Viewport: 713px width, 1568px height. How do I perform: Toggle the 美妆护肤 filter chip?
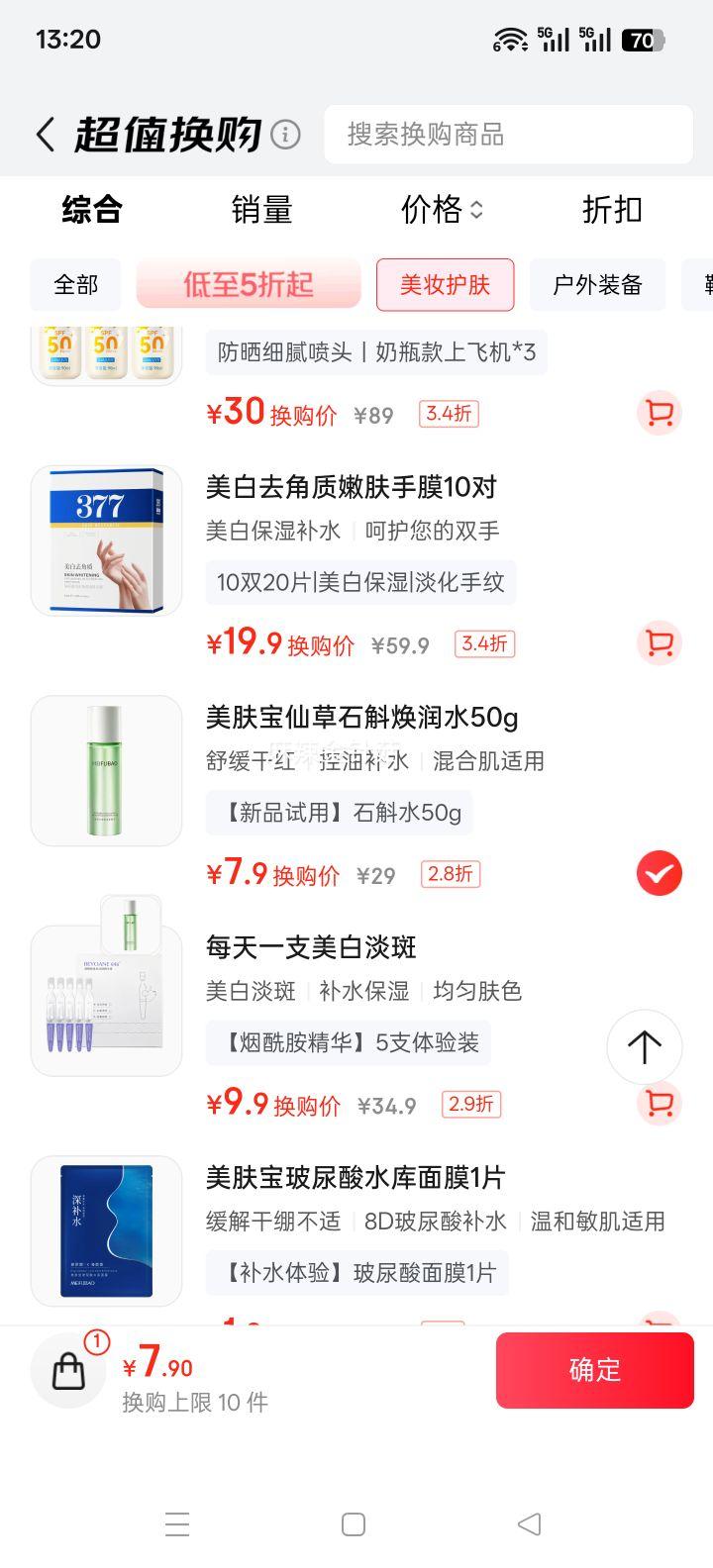pyautogui.click(x=445, y=284)
